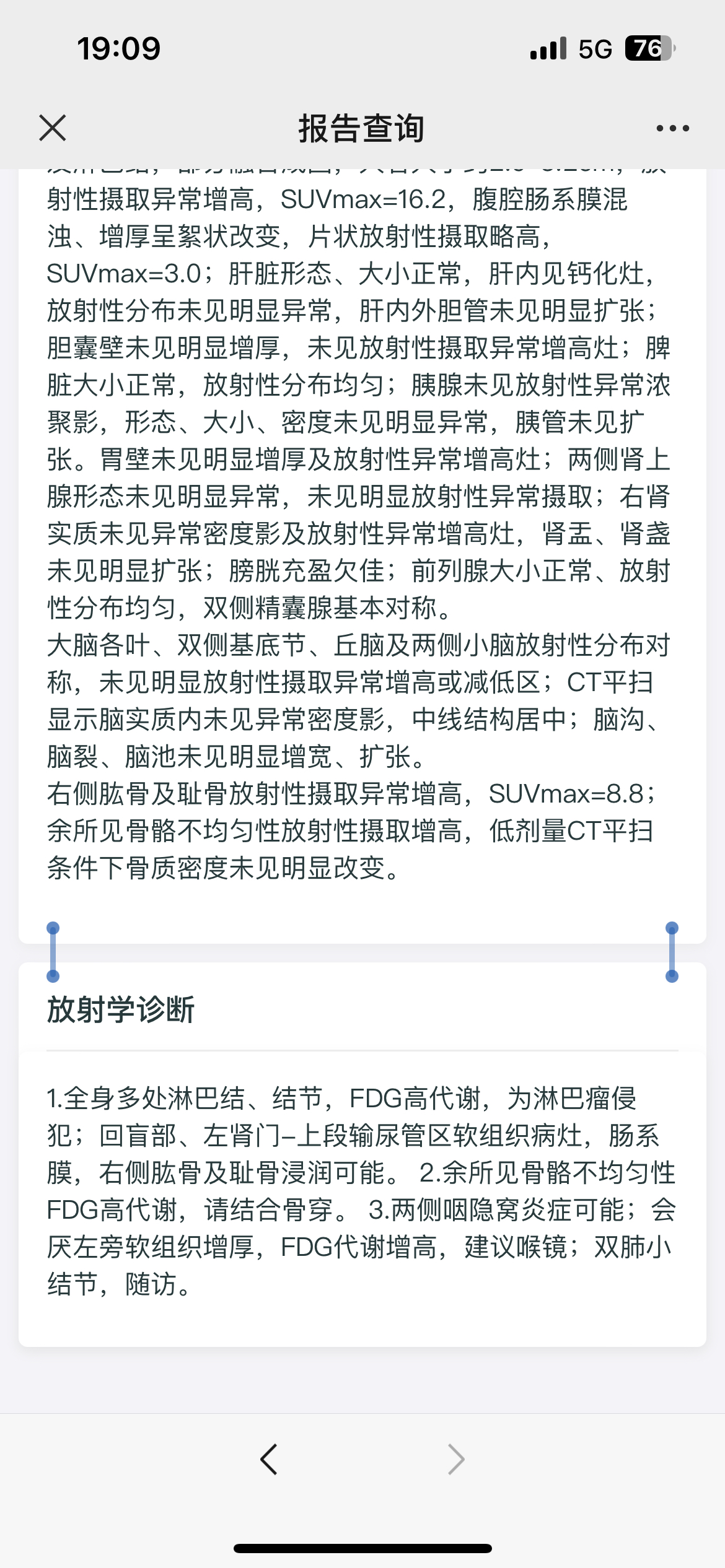Image resolution: width=725 pixels, height=1568 pixels.
Task: Go forward to the next web page
Action: pyautogui.click(x=455, y=1460)
